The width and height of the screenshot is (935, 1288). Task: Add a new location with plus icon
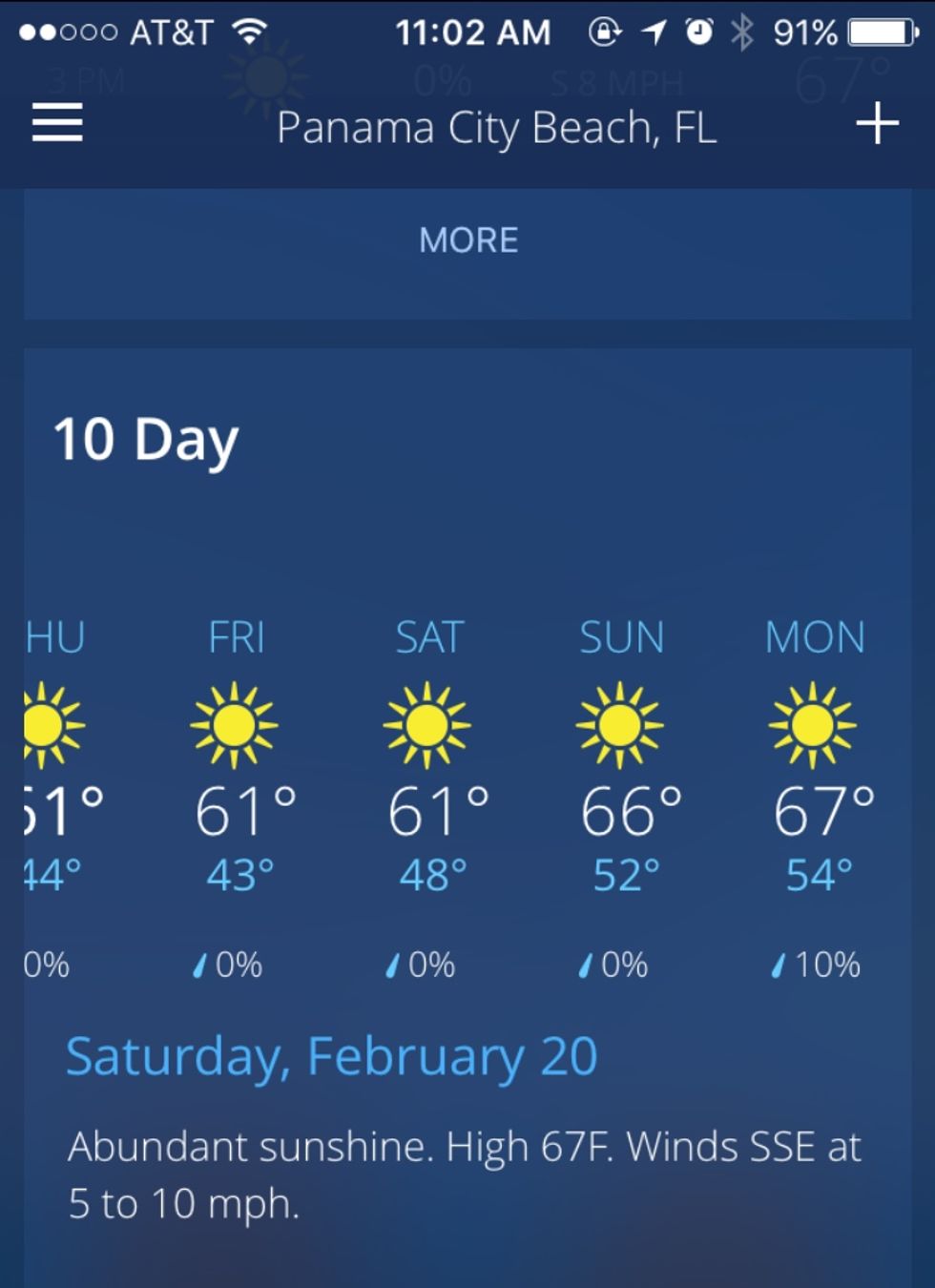tap(877, 124)
